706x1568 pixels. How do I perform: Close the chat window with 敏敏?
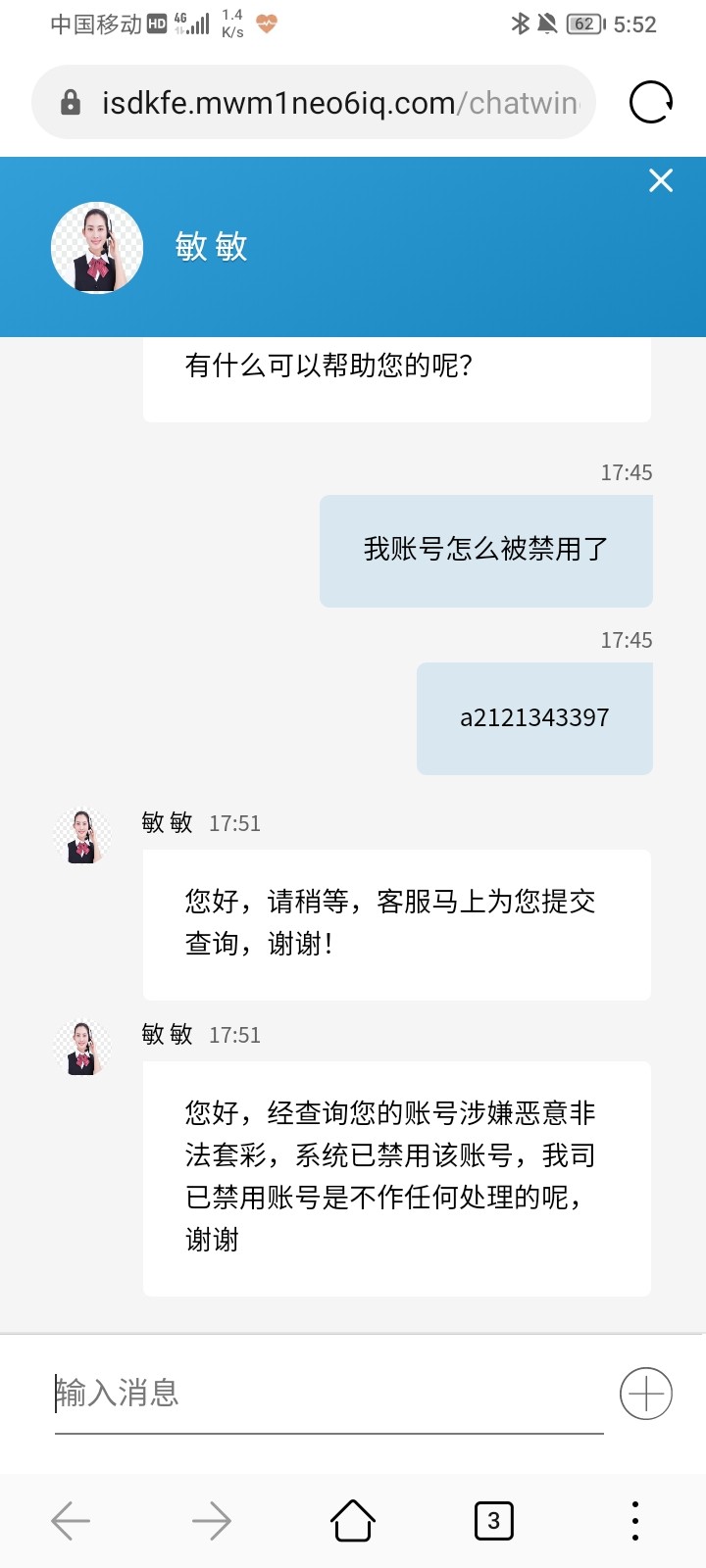tap(660, 181)
